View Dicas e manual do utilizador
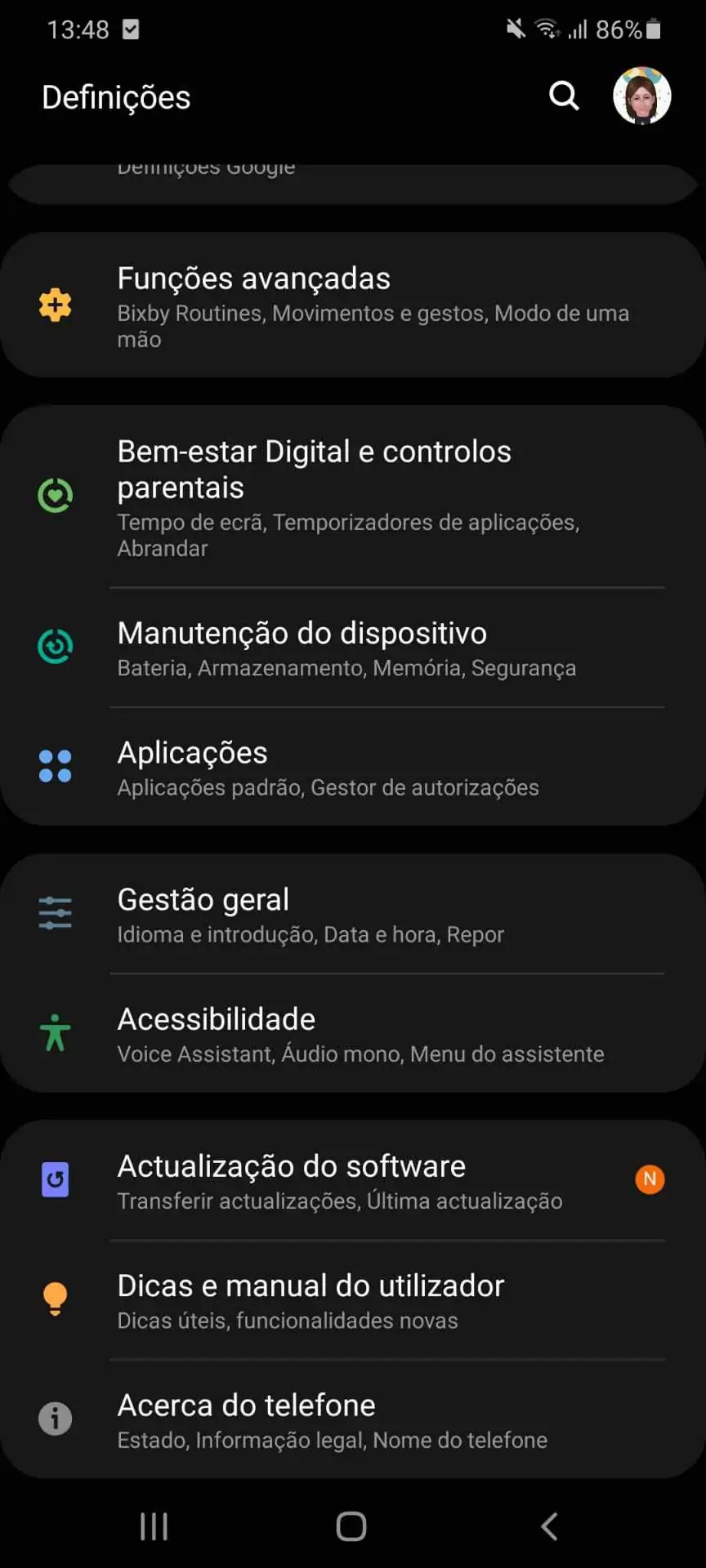The width and height of the screenshot is (706, 1568). point(353,1300)
